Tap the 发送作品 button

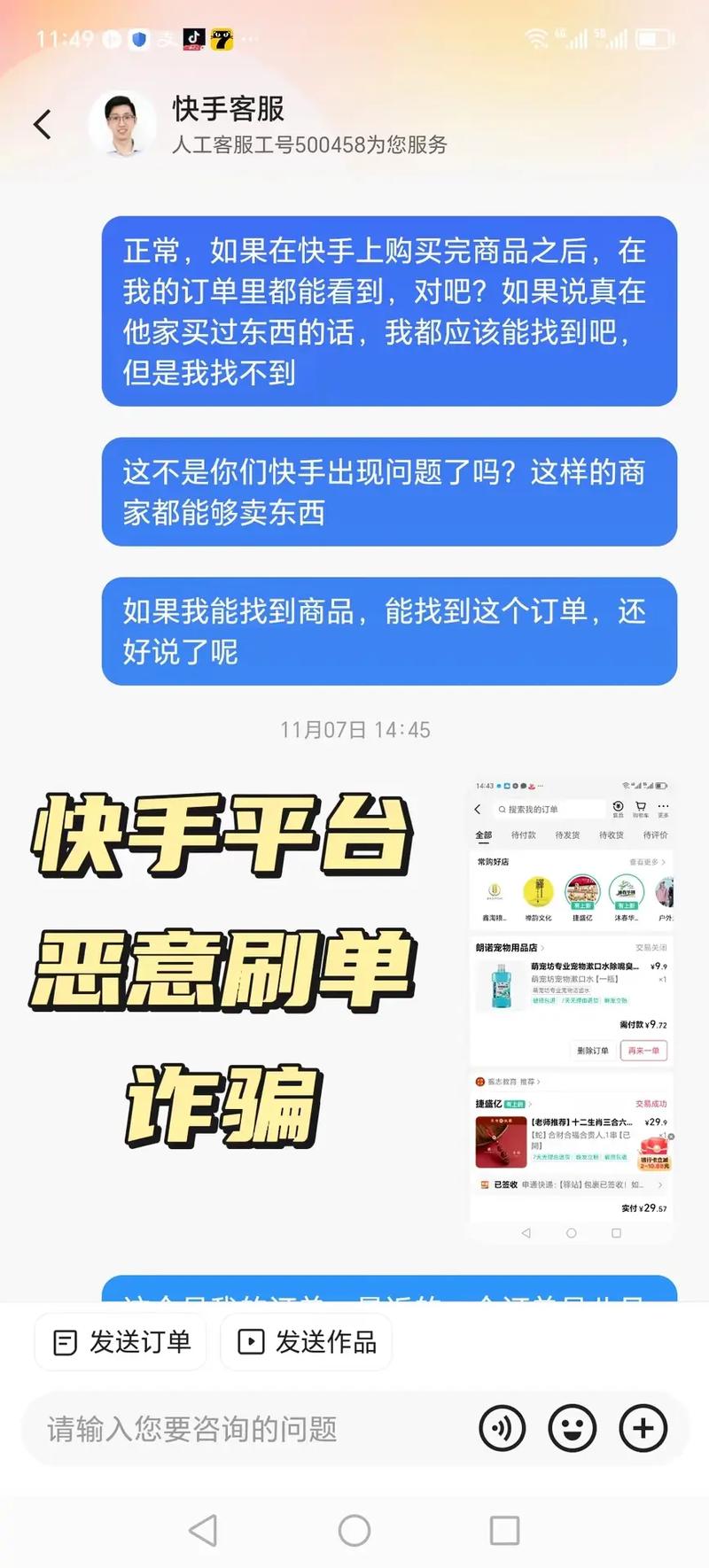(305, 1342)
